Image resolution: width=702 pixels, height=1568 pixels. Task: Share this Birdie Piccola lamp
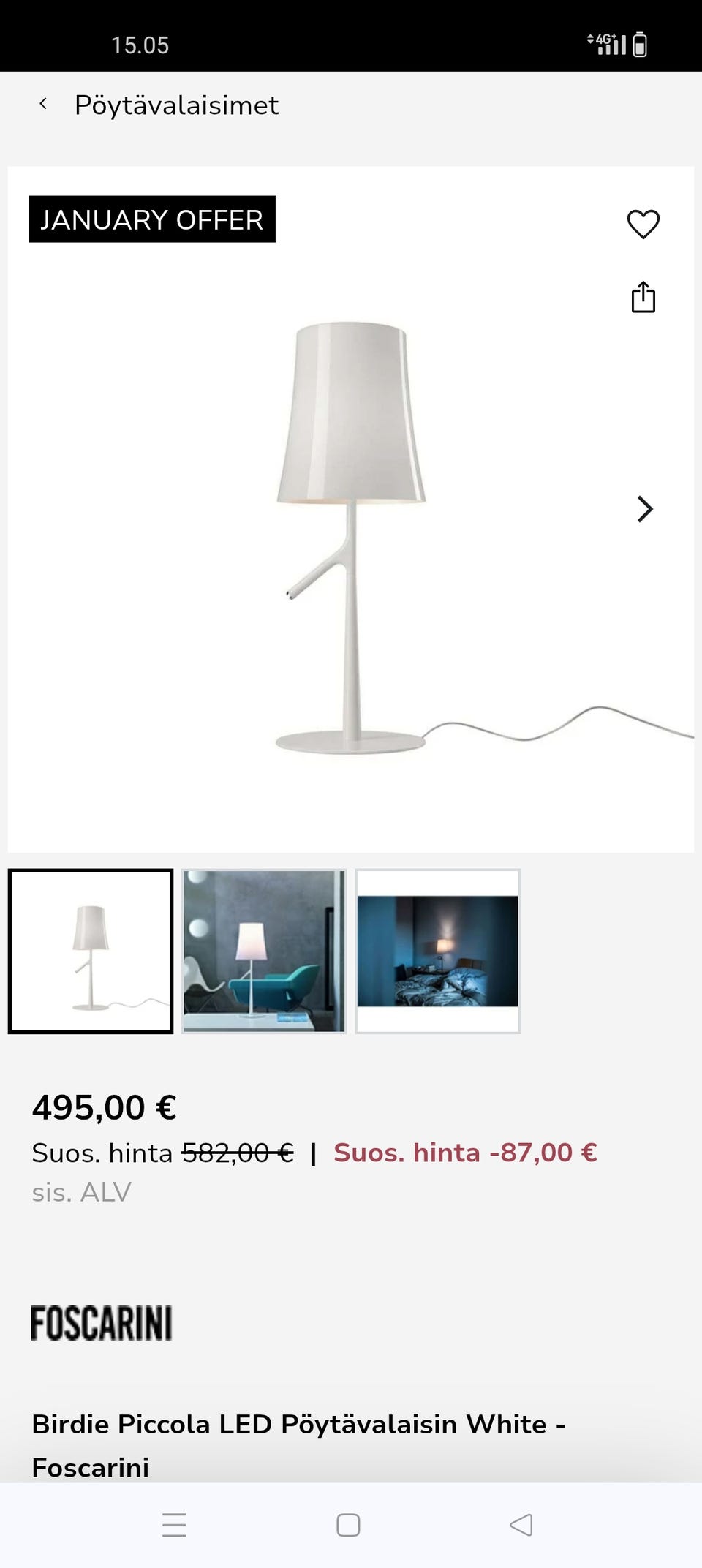click(x=643, y=297)
